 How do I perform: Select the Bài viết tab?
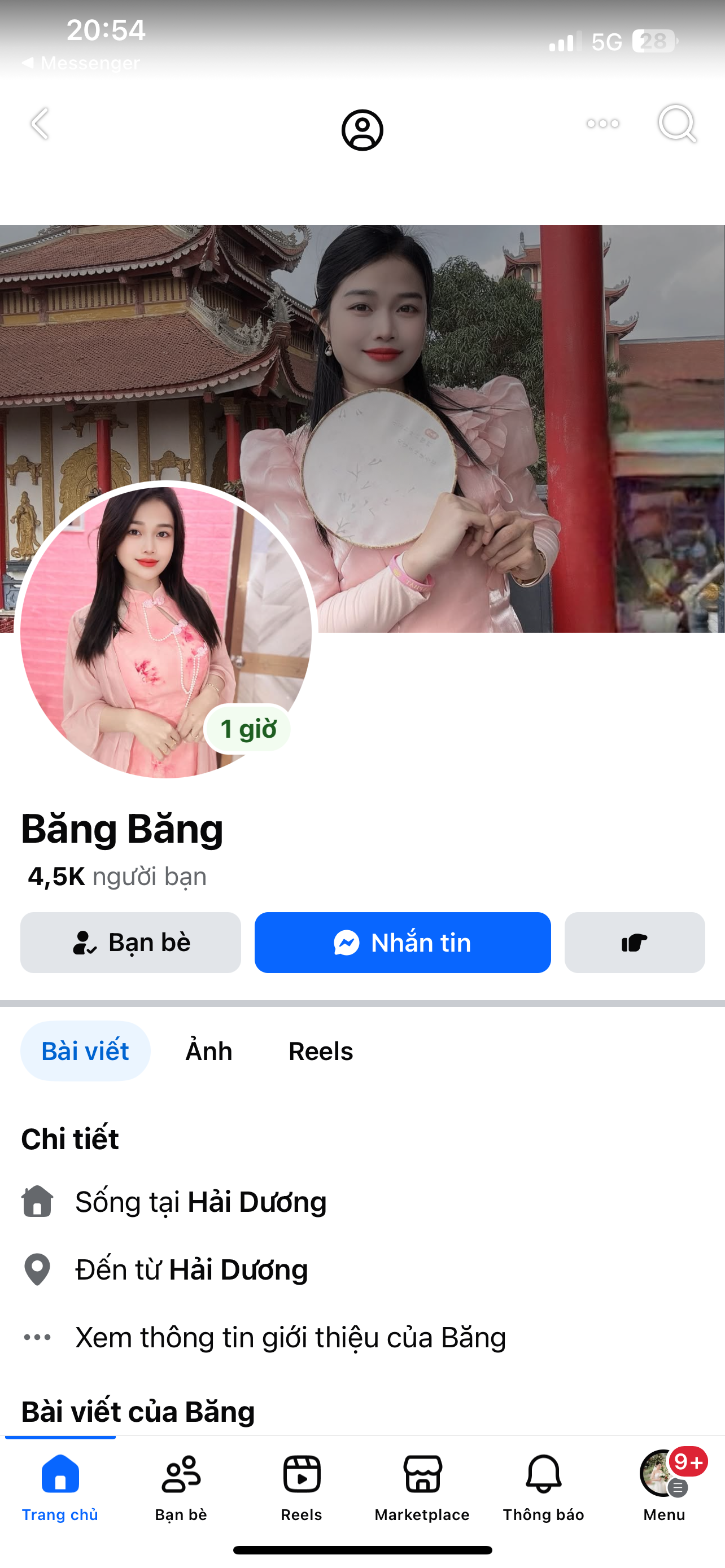tap(85, 1051)
